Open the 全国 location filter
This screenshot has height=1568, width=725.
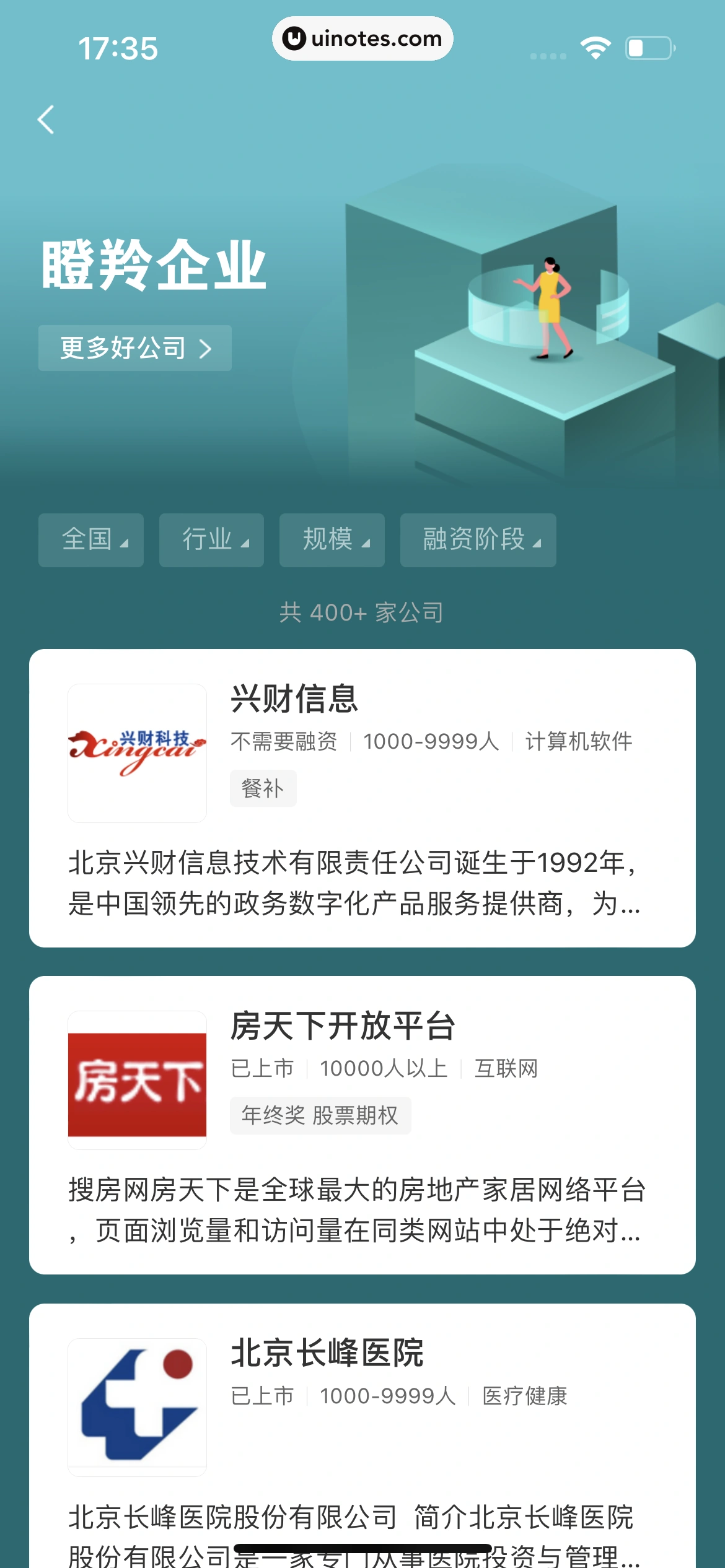90,540
